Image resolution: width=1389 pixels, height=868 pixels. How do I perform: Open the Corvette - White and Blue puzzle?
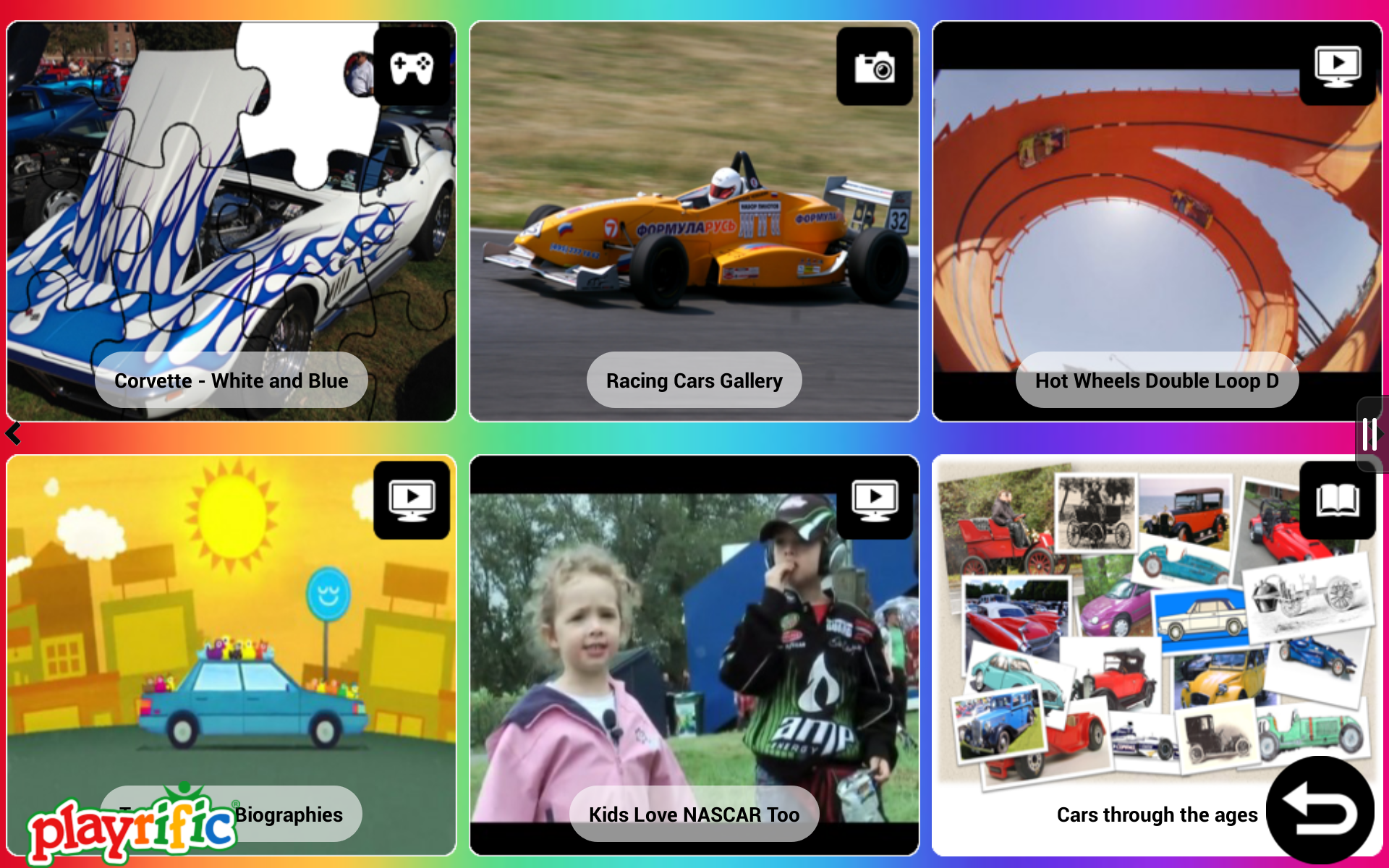(231, 221)
